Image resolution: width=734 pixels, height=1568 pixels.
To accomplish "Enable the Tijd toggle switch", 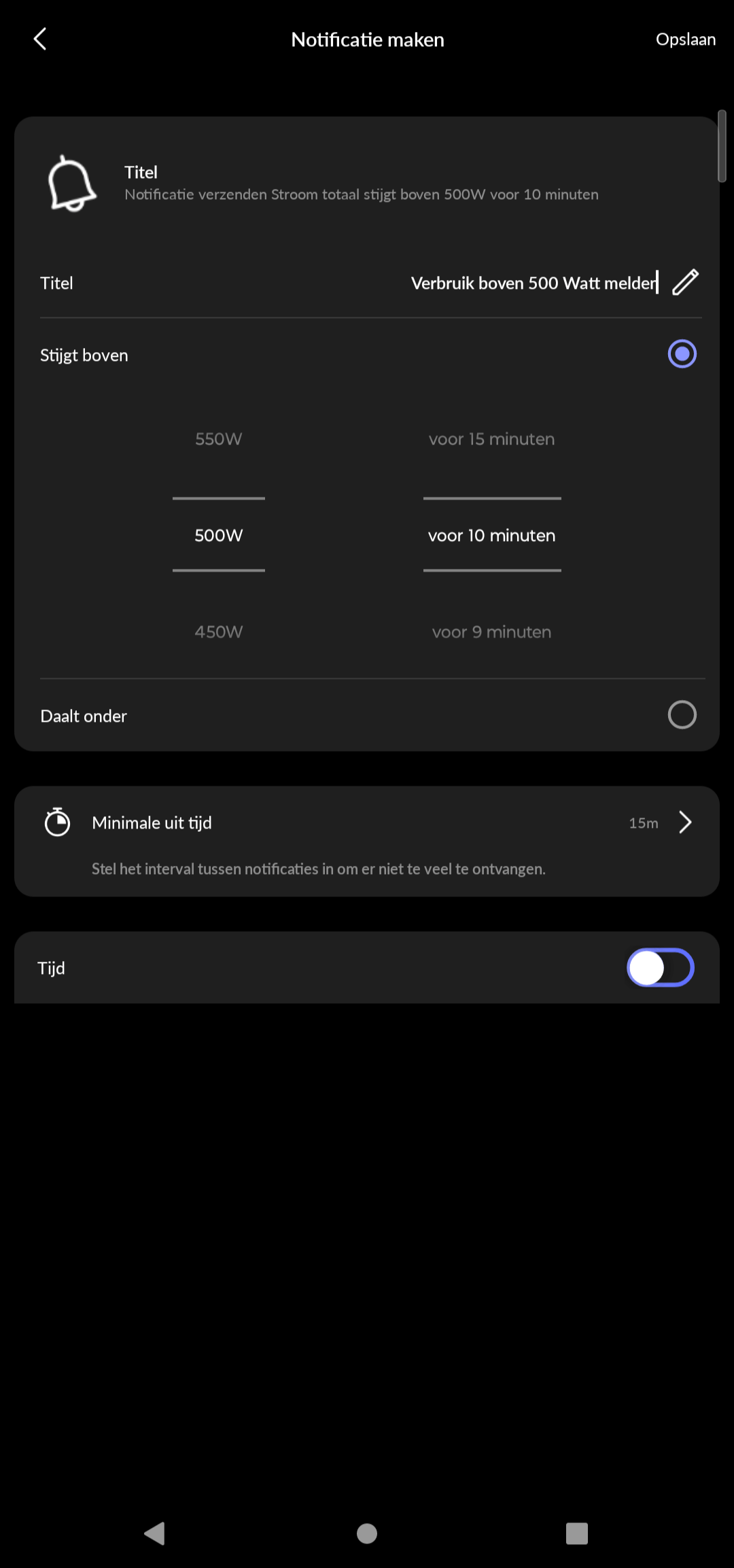I will pos(660,967).
